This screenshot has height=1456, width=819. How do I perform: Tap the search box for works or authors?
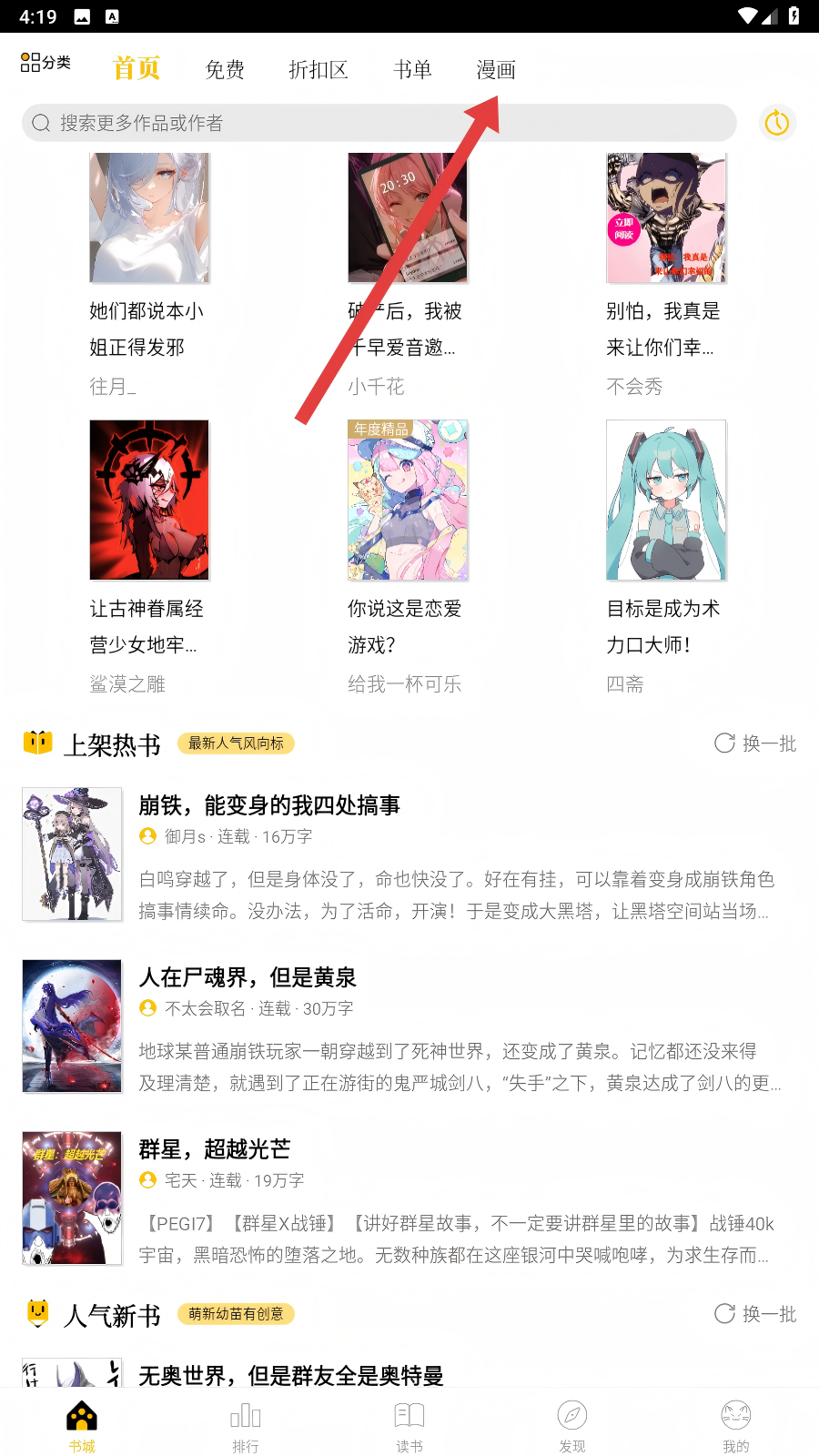click(x=379, y=123)
